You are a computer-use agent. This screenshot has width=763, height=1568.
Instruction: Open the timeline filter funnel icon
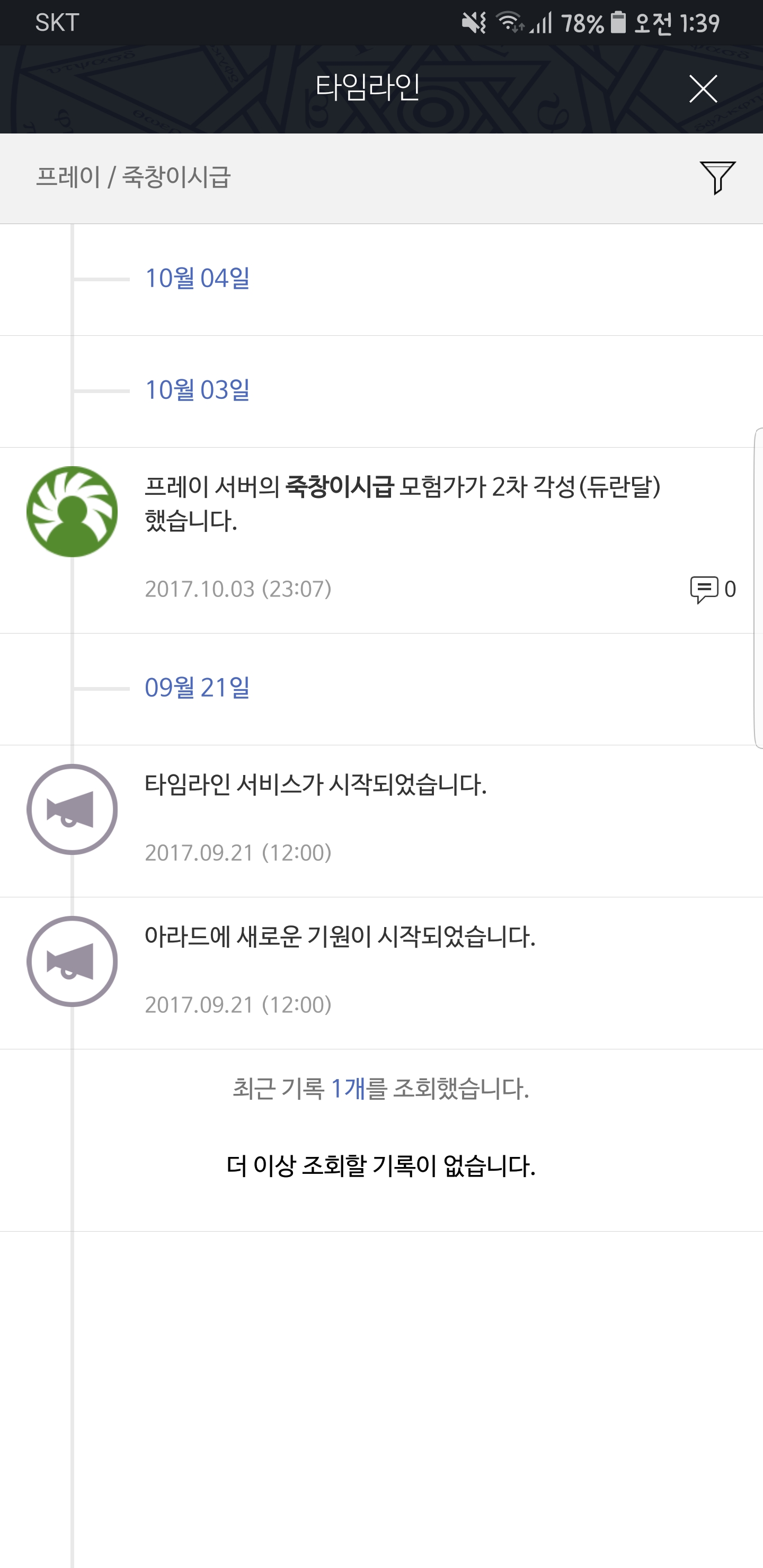click(717, 178)
